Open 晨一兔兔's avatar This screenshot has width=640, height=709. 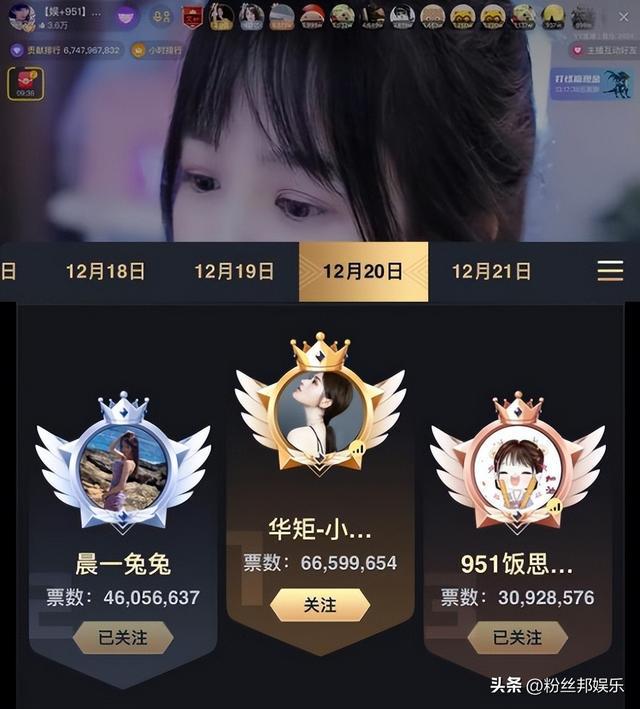(x=123, y=468)
